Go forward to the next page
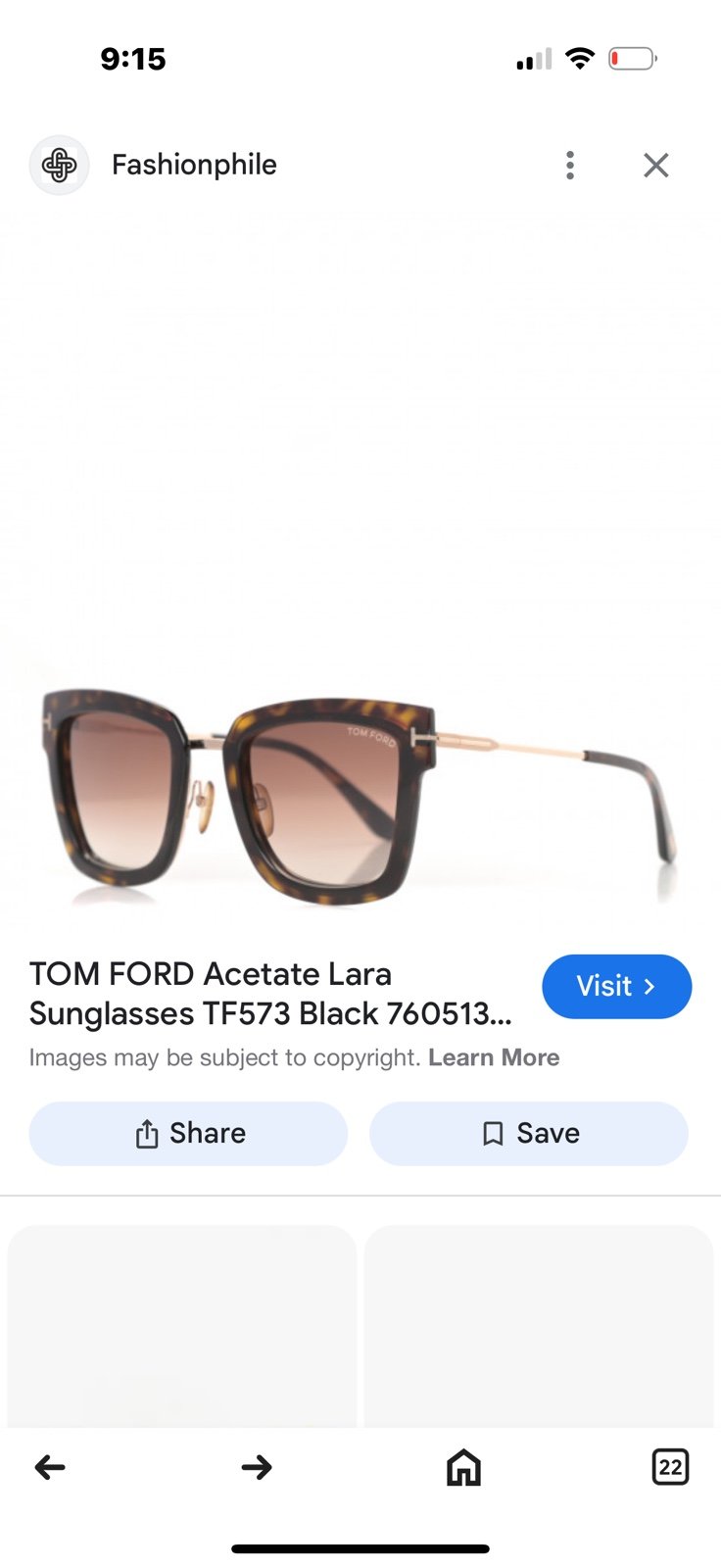Screen dimensions: 721x1568 point(257,1467)
